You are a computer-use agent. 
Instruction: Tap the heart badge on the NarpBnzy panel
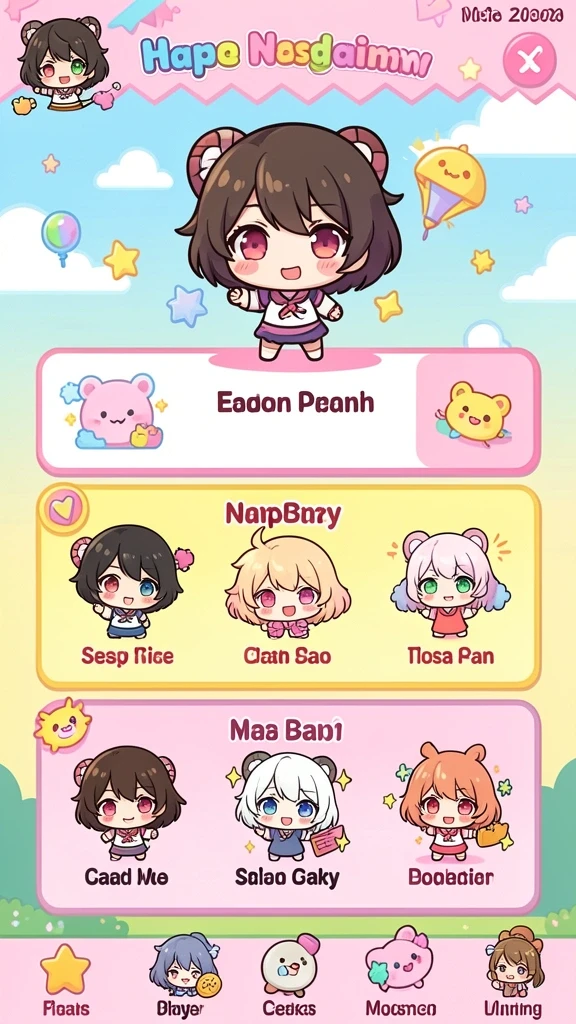[63, 510]
